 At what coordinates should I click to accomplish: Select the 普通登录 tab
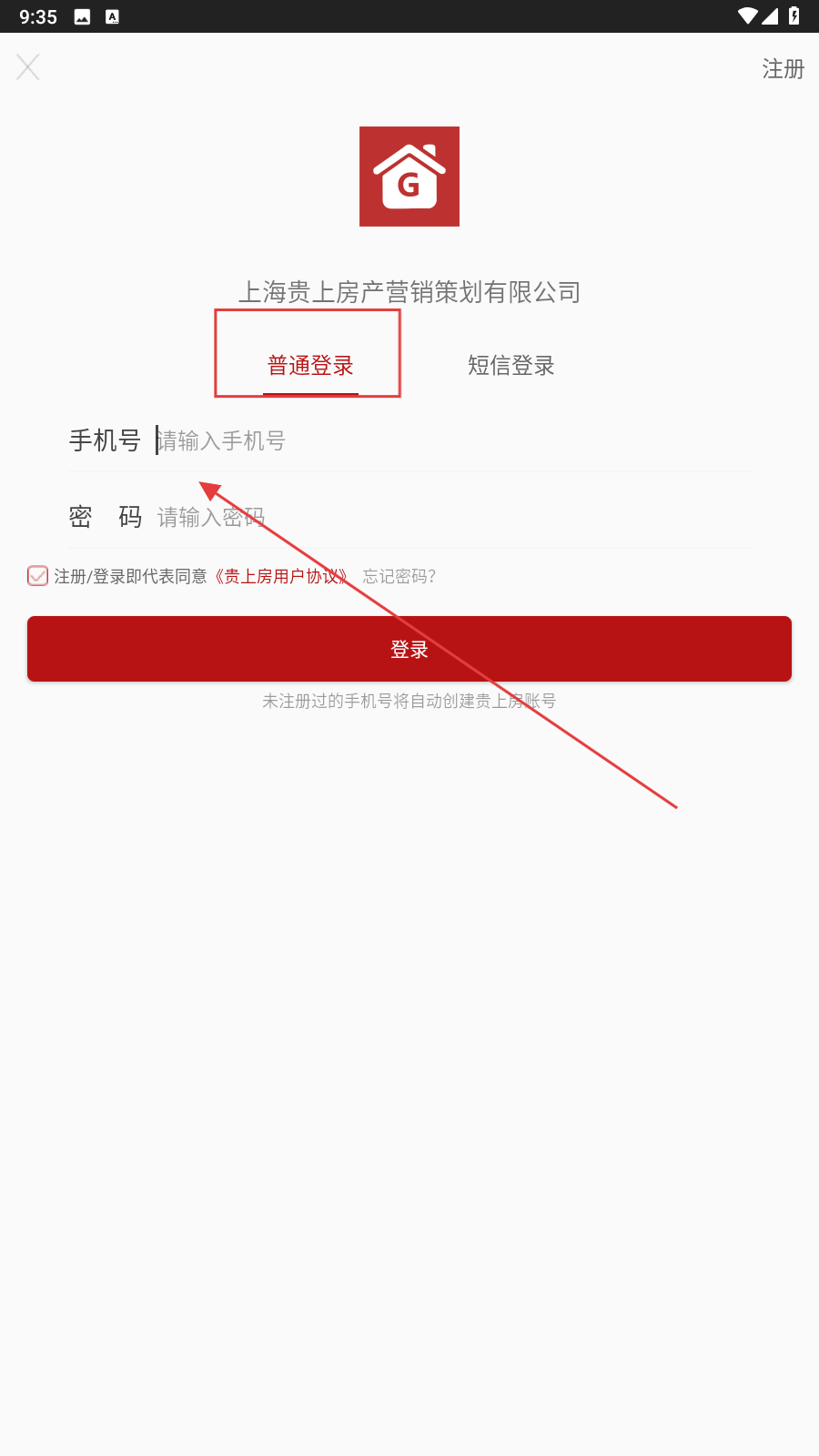point(310,366)
